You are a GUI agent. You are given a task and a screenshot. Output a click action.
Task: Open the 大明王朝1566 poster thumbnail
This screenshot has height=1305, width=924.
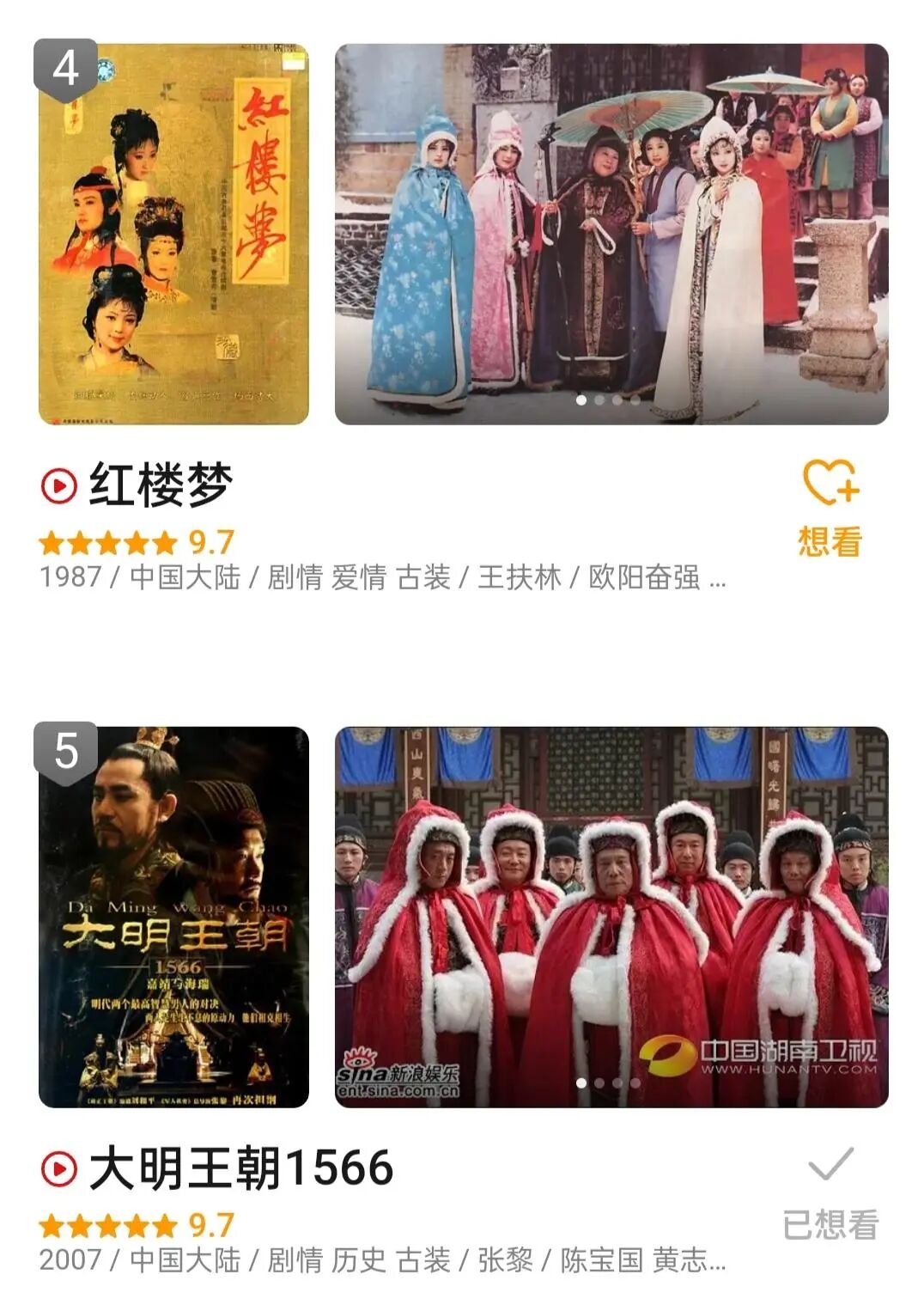173,918
